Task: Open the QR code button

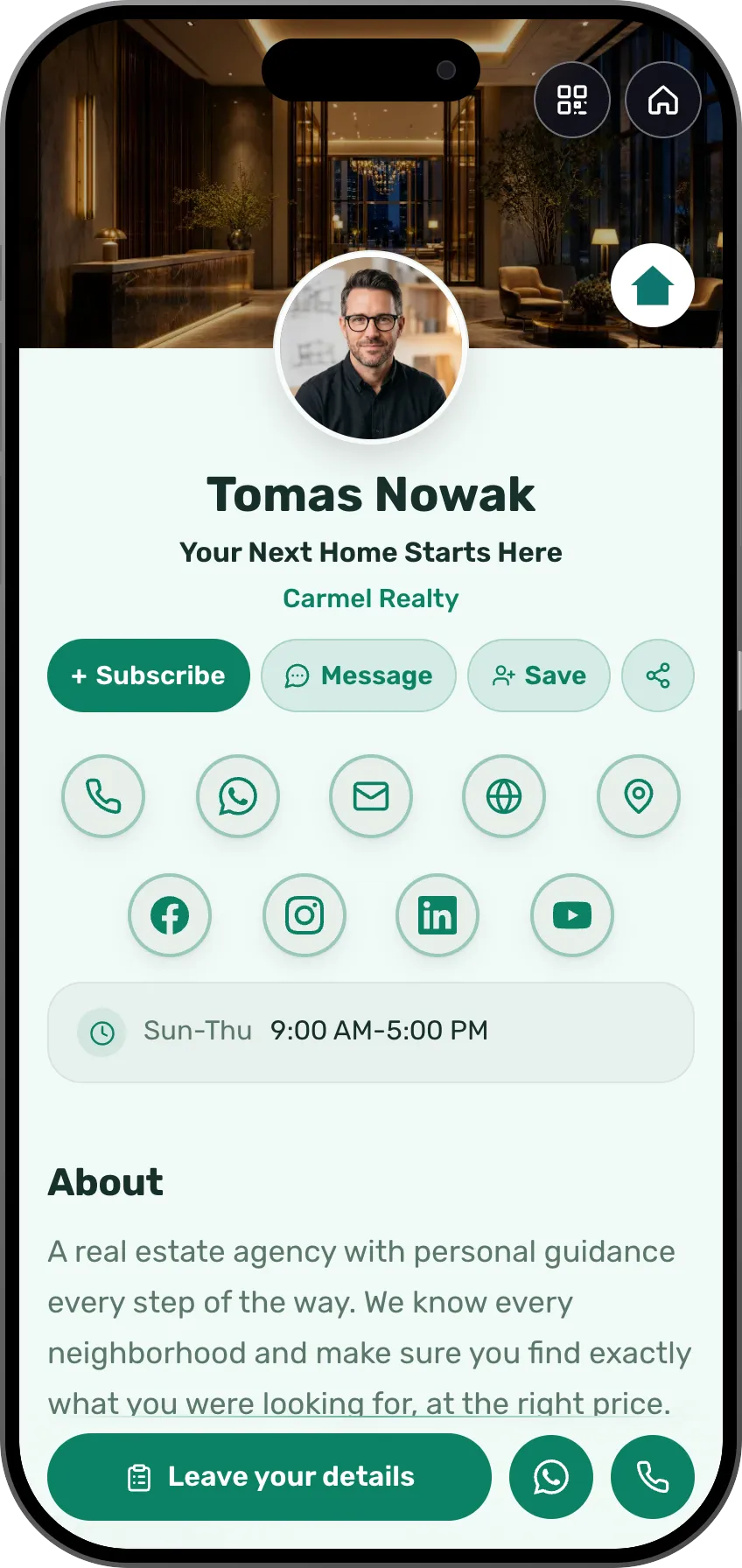Action: [572, 100]
